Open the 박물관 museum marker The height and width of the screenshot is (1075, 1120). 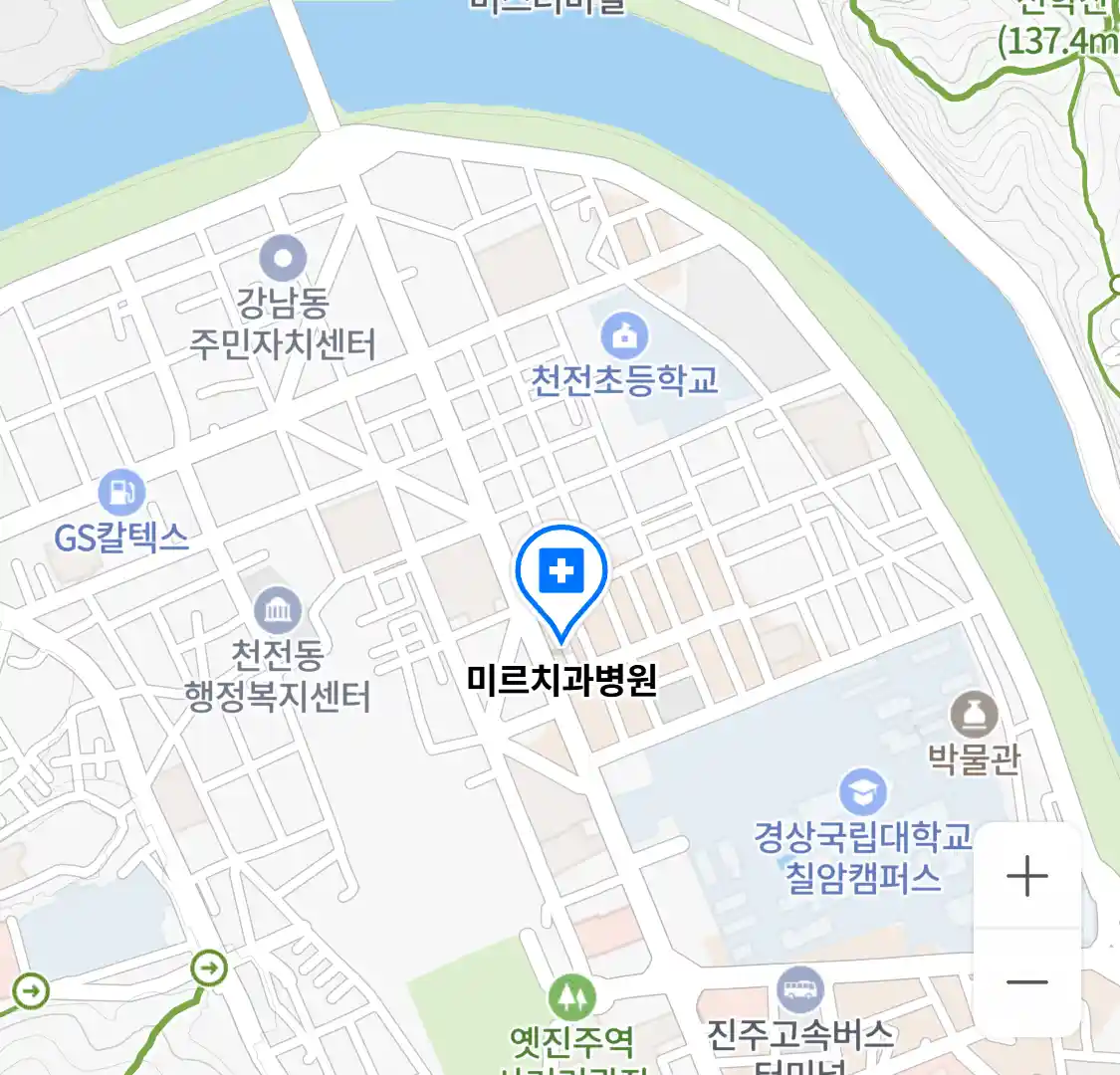(974, 715)
